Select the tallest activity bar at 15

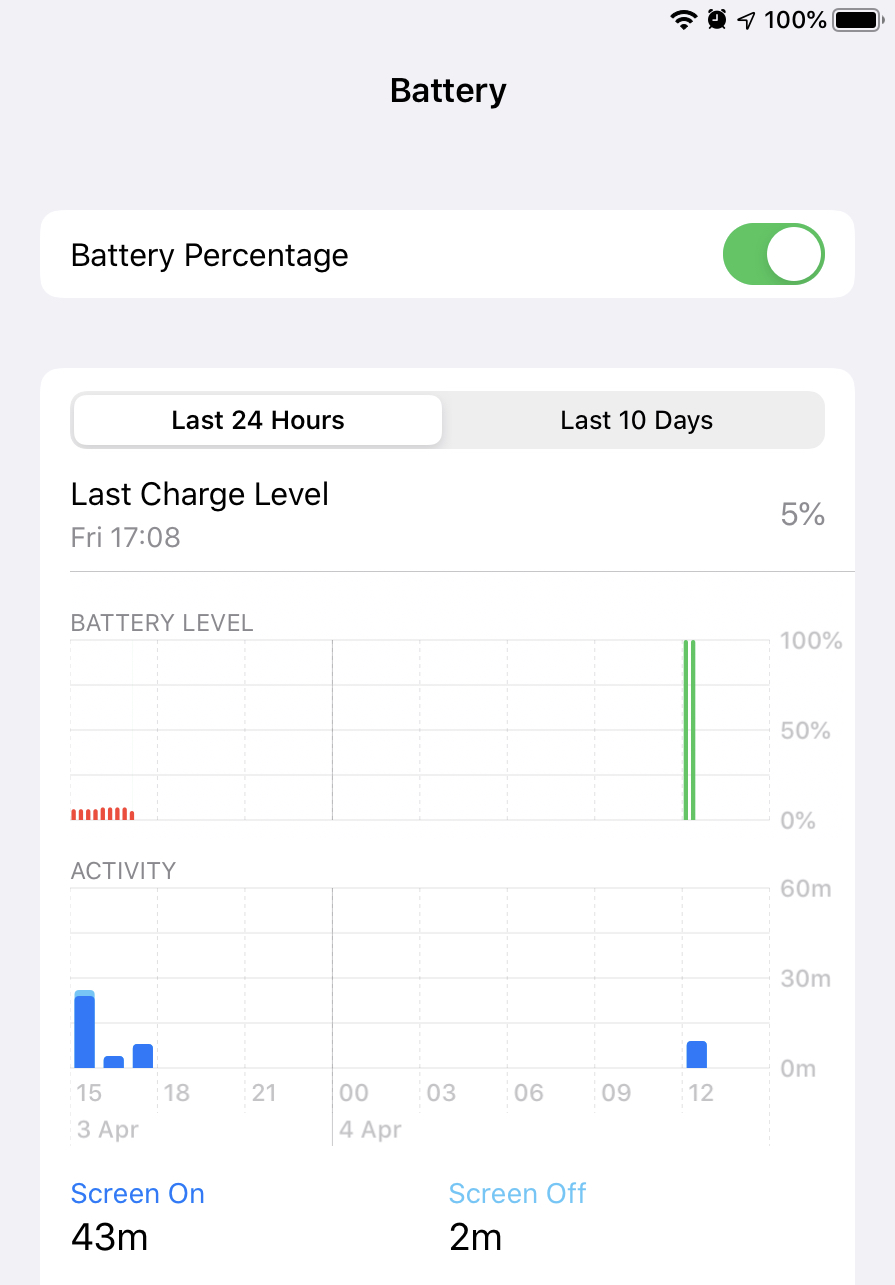85,1029
